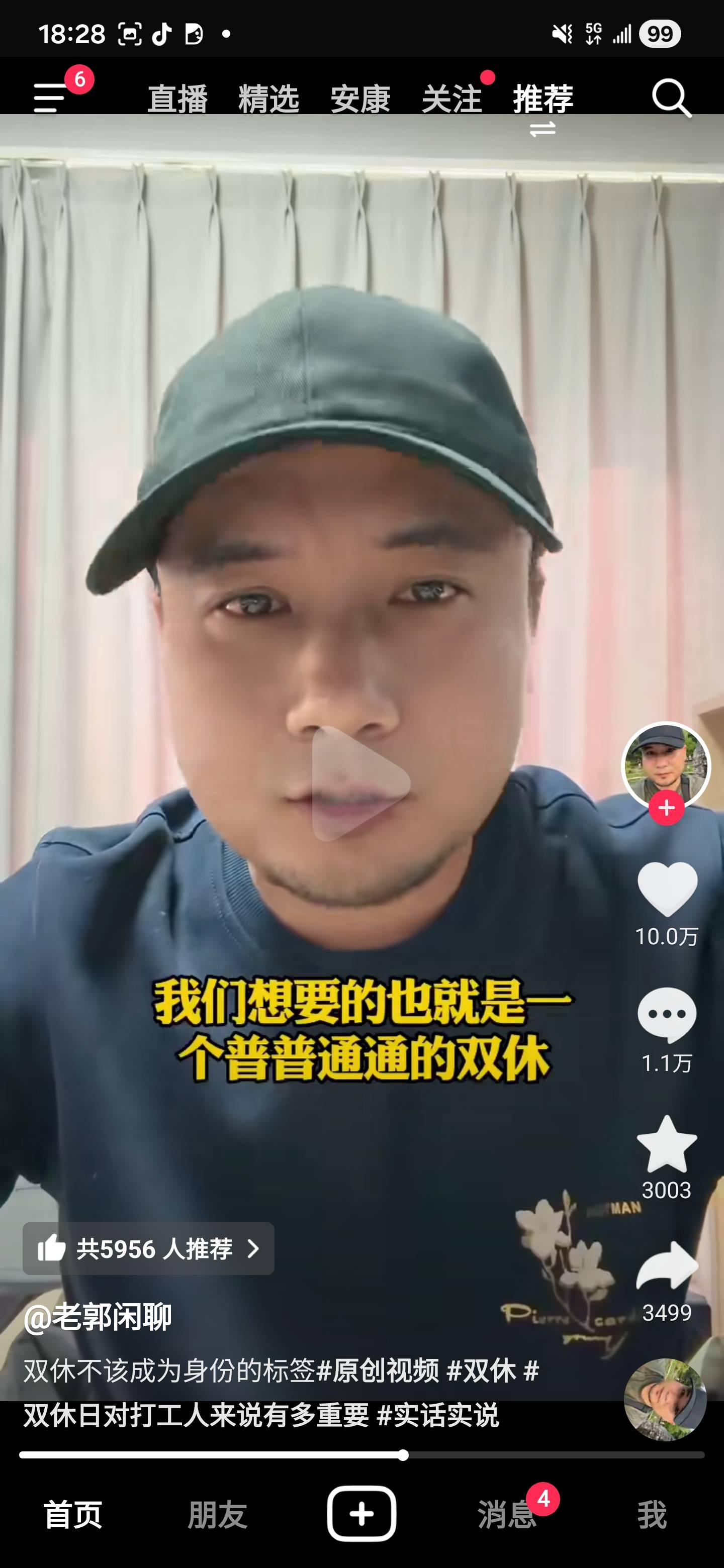Create a new post with plus button
Image resolution: width=724 pixels, height=1568 pixels.
[x=361, y=1513]
